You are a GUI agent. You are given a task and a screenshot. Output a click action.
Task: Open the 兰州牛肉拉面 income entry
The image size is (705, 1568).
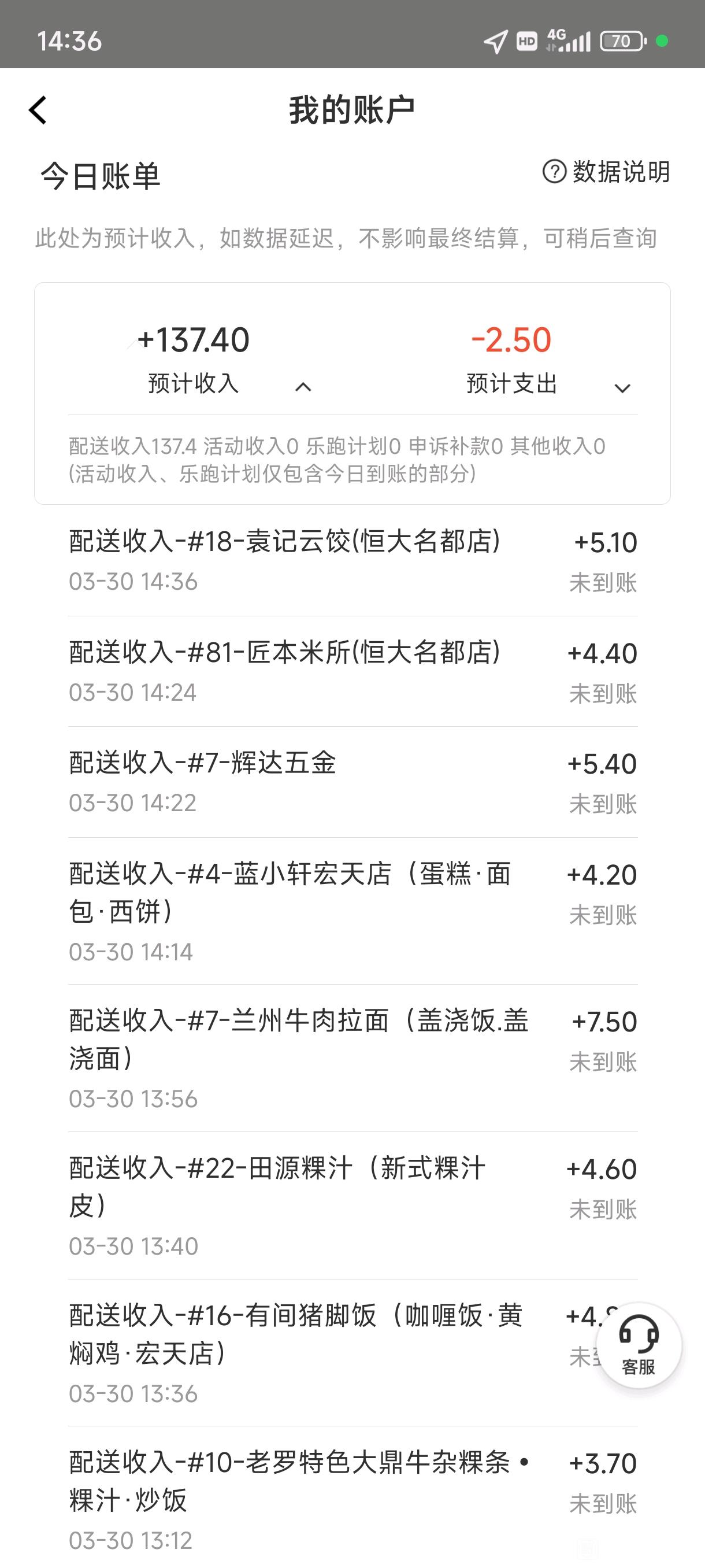pos(353,1059)
